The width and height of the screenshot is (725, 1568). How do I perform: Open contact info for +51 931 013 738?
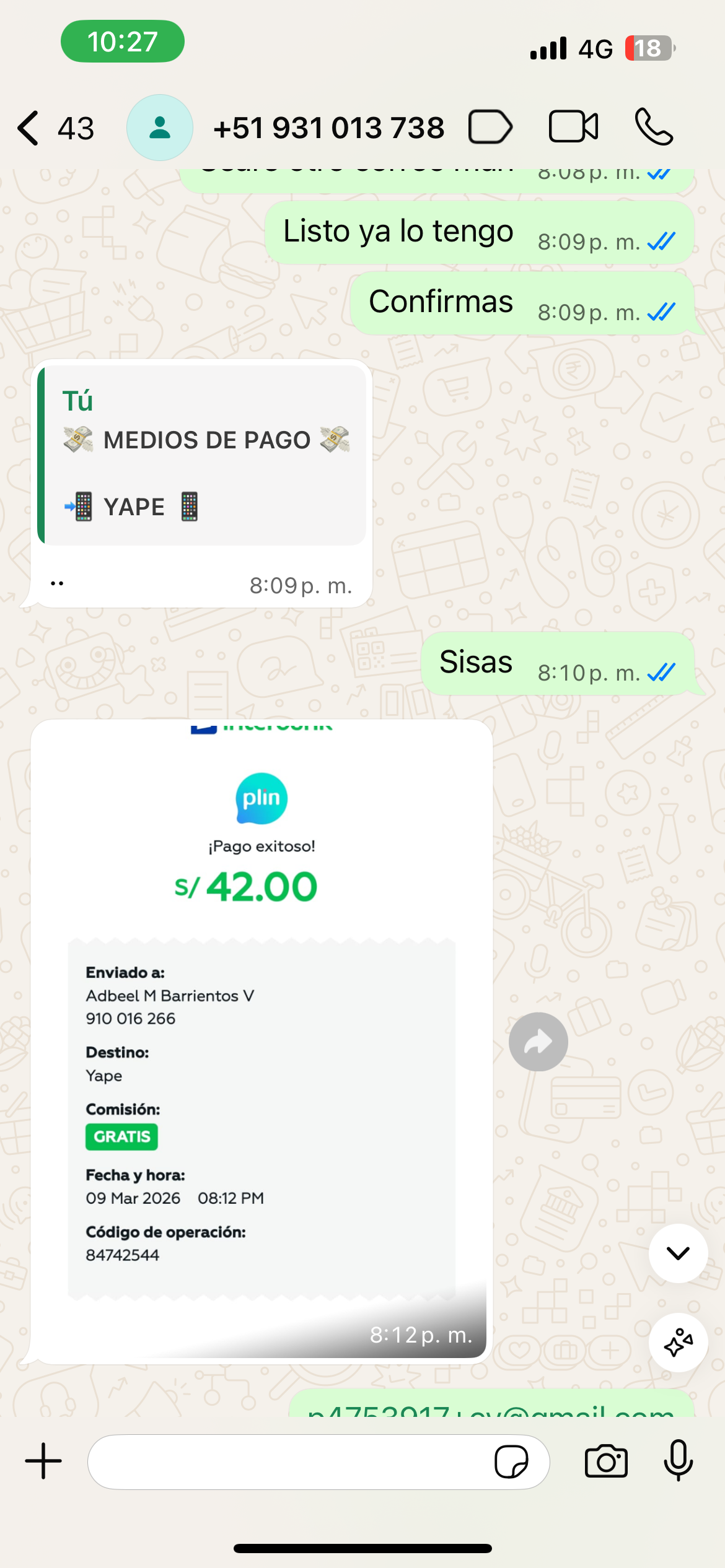click(x=328, y=128)
